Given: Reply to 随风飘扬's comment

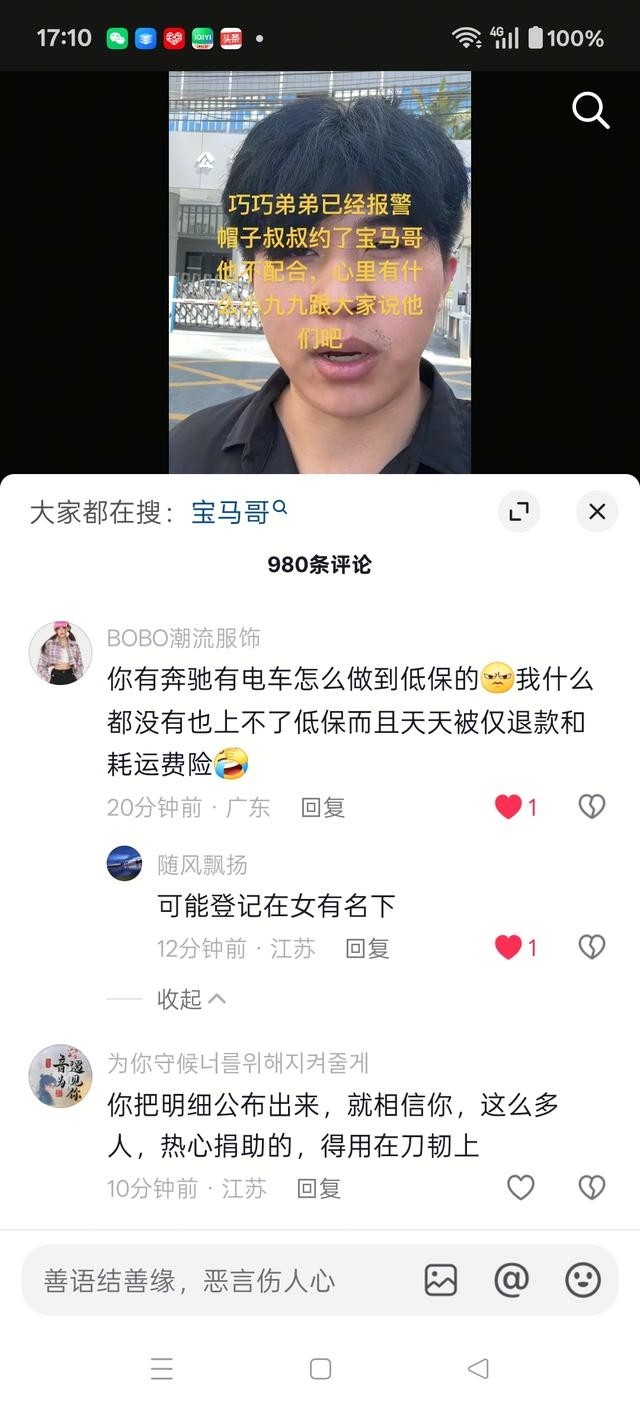Looking at the screenshot, I should 366,948.
